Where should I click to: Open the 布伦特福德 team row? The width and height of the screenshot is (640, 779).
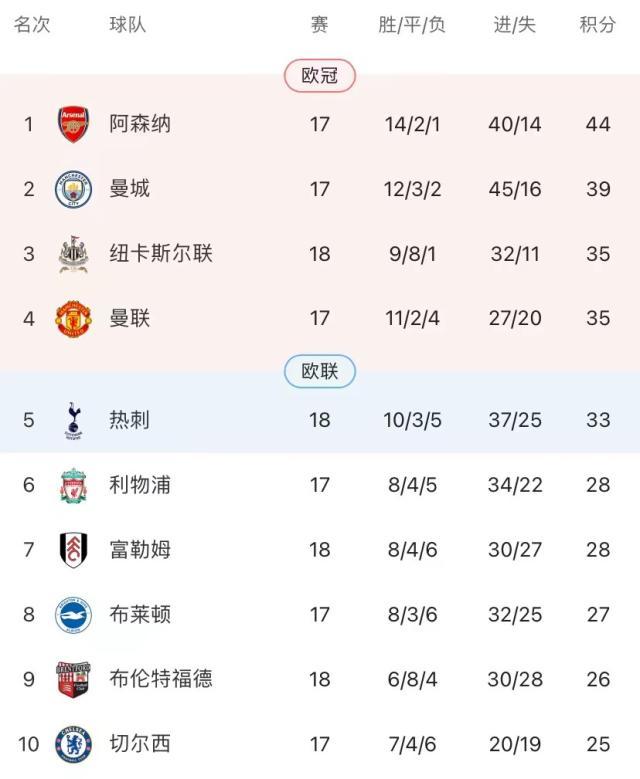point(161,678)
